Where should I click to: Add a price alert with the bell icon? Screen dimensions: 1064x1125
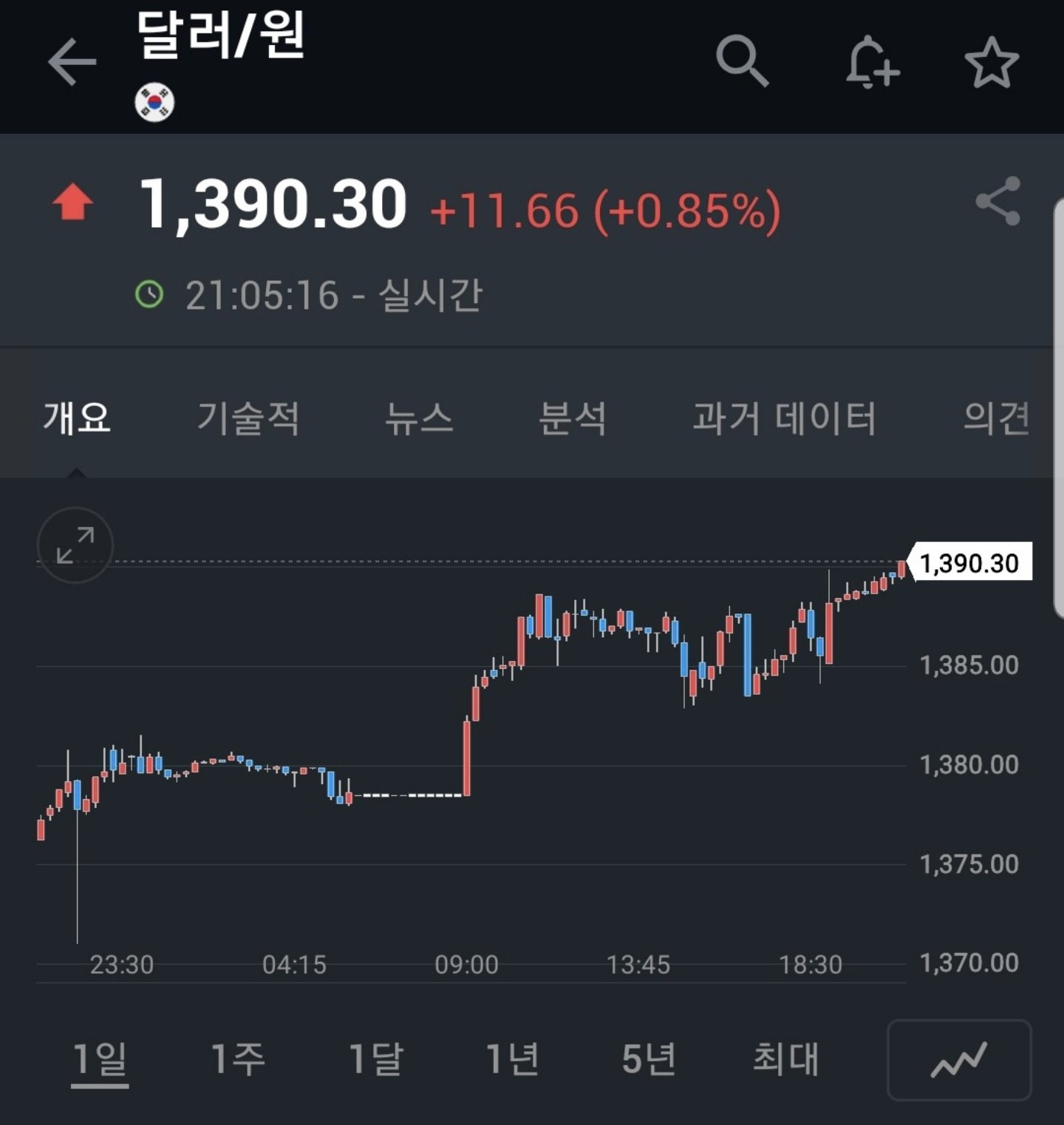(872, 62)
